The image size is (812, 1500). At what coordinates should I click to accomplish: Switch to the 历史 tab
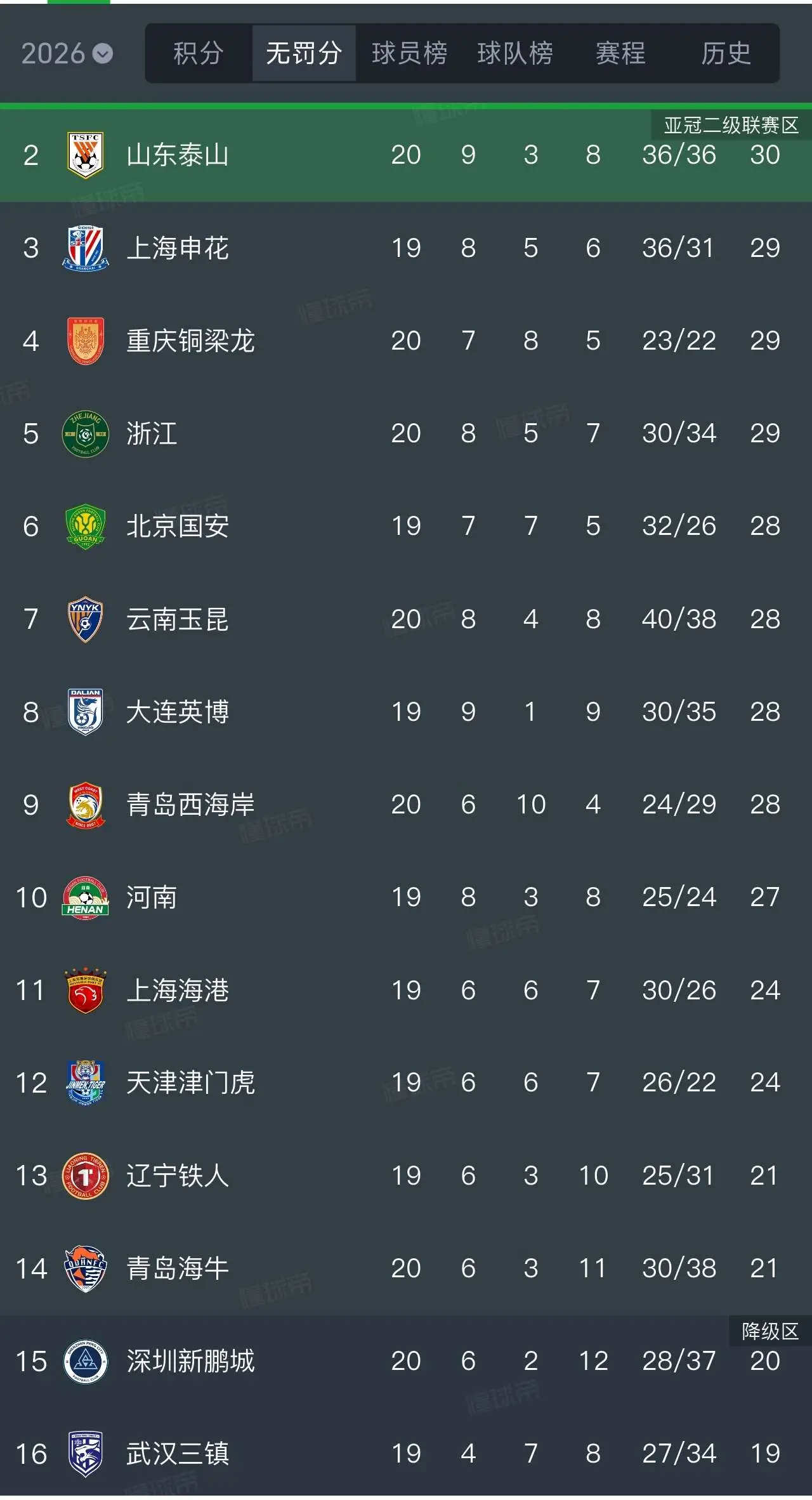coord(726,53)
